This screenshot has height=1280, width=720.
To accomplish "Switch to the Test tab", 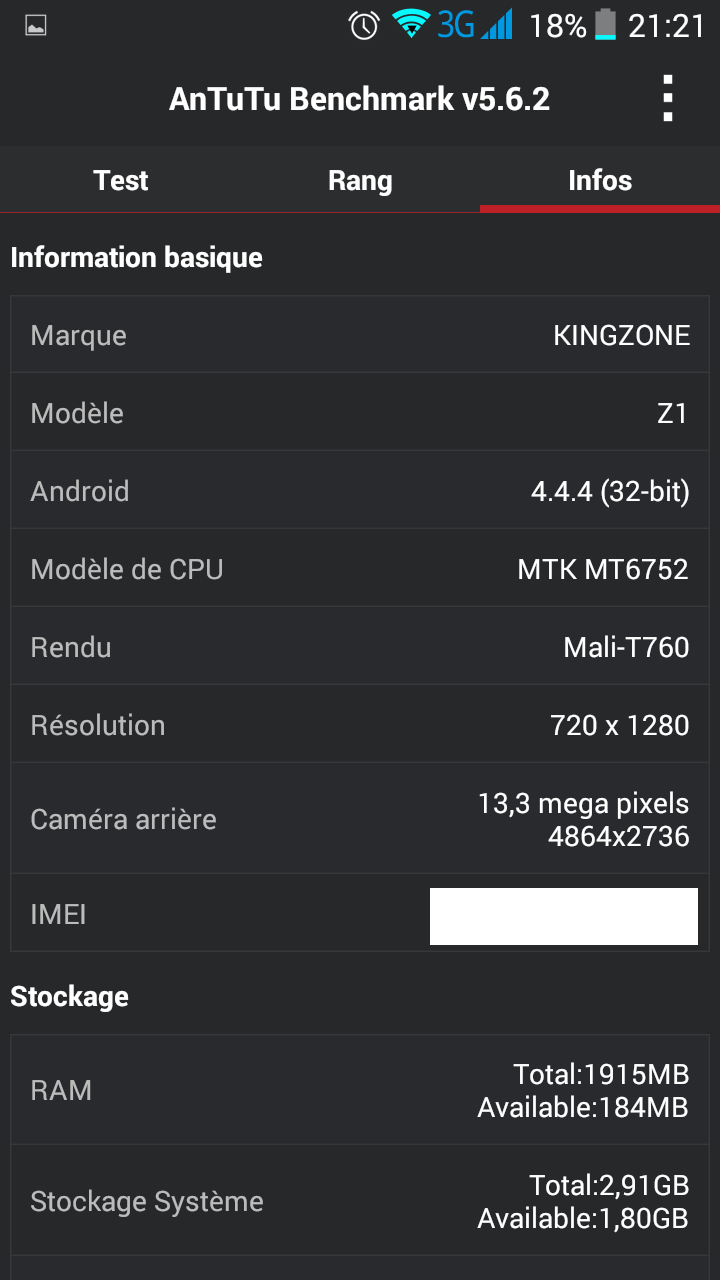I will click(x=120, y=180).
